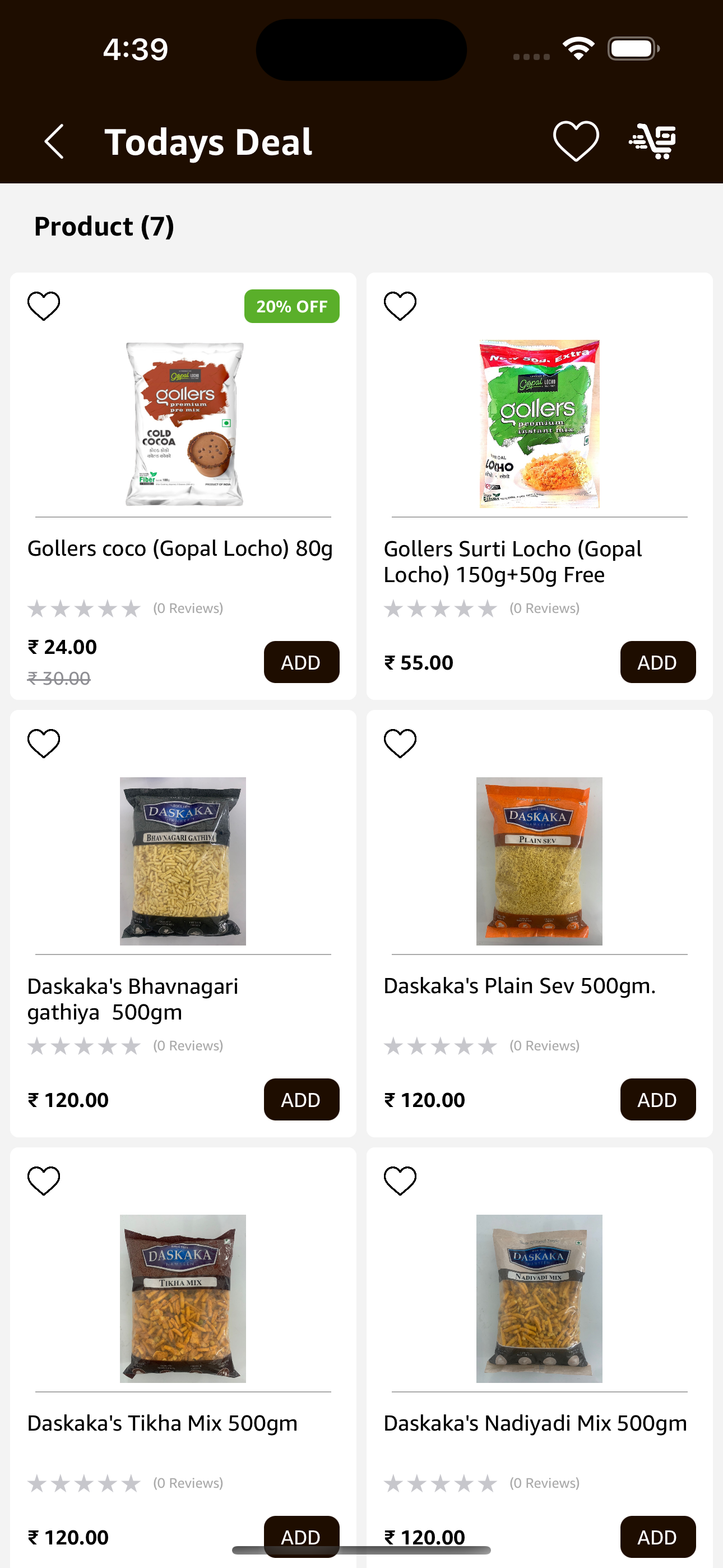This screenshot has height=1568, width=723.
Task: Open the shopping cart
Action: pyautogui.click(x=651, y=141)
